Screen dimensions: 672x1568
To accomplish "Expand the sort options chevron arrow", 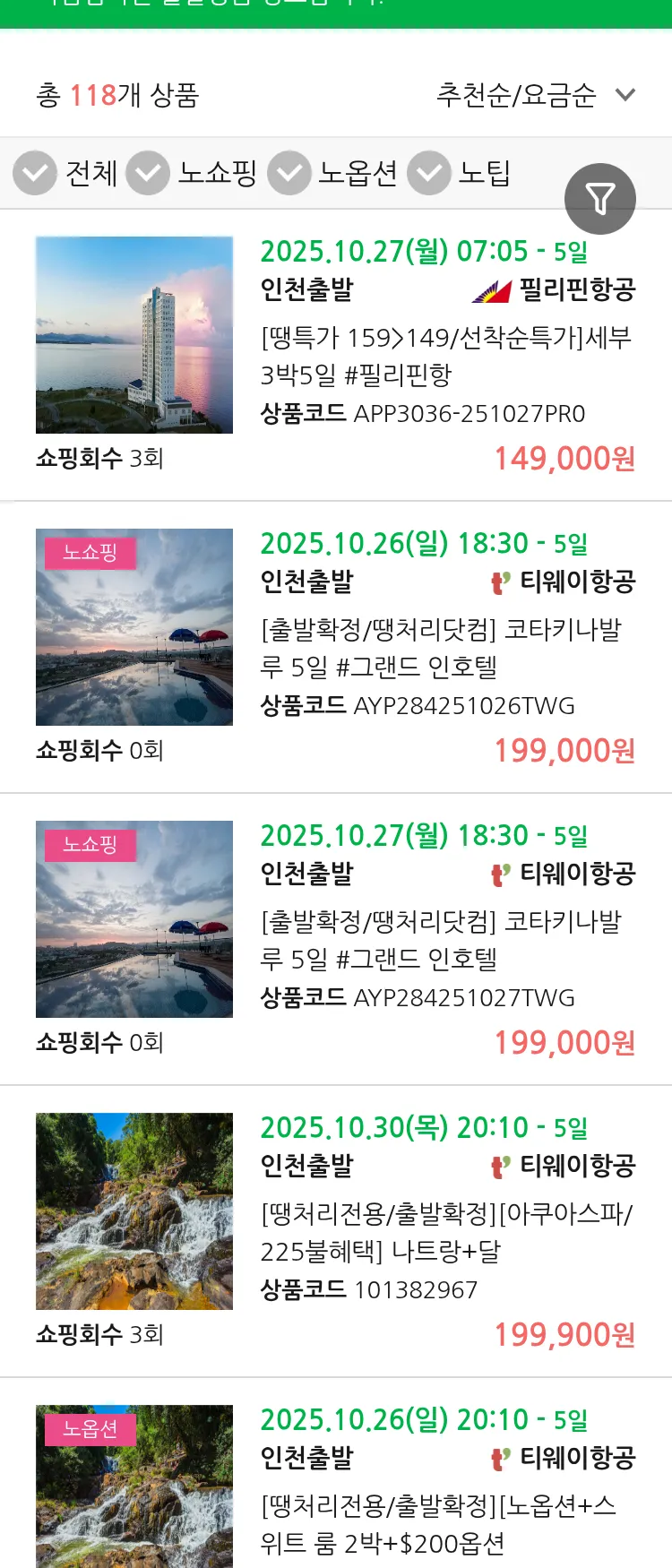I will pyautogui.click(x=625, y=93).
